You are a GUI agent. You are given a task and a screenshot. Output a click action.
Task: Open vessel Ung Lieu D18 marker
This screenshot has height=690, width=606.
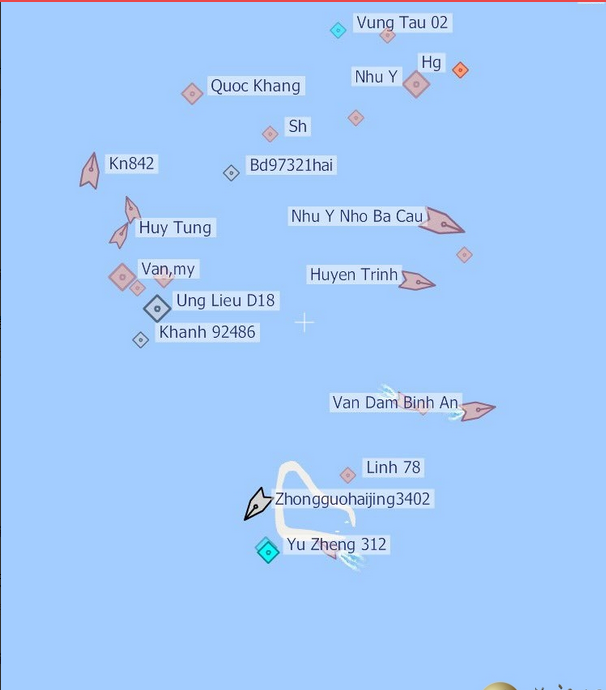pos(157,308)
